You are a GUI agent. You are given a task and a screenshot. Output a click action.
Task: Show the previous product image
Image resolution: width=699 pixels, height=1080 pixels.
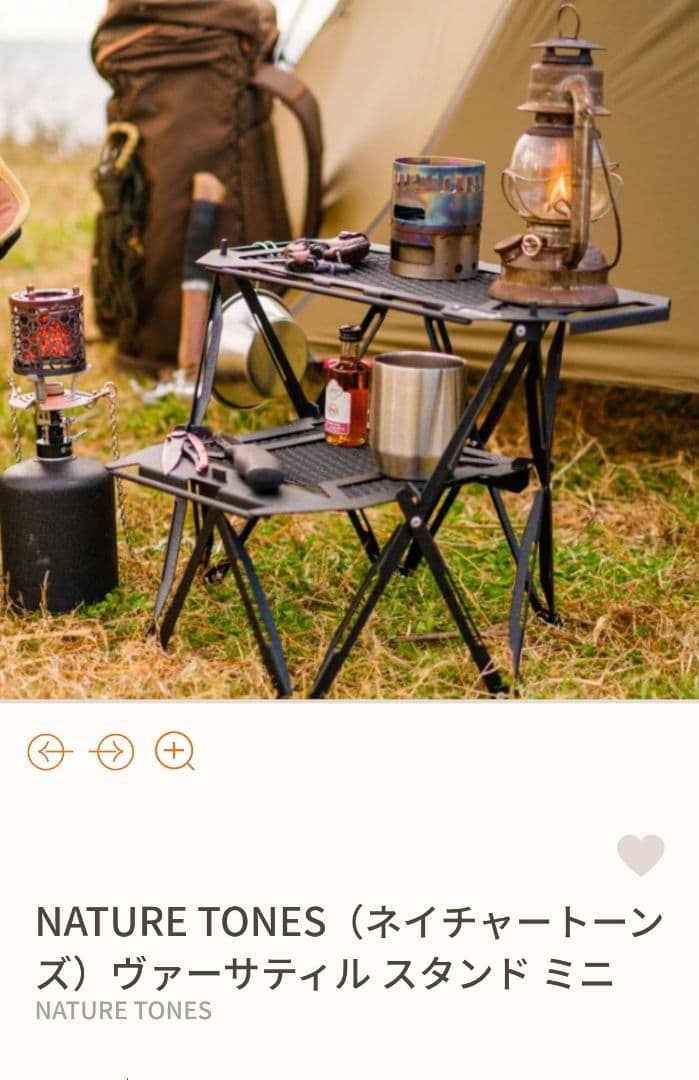(x=49, y=751)
